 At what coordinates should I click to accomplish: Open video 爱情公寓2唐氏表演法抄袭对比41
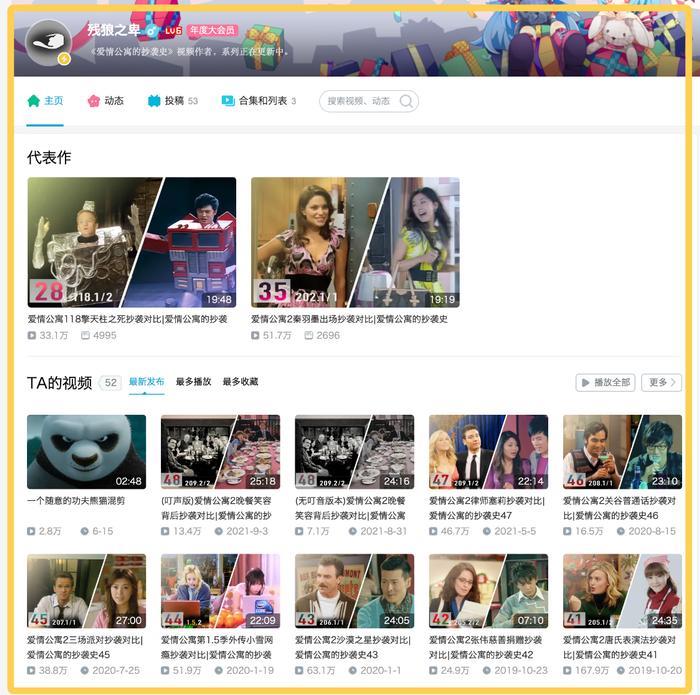[622, 590]
